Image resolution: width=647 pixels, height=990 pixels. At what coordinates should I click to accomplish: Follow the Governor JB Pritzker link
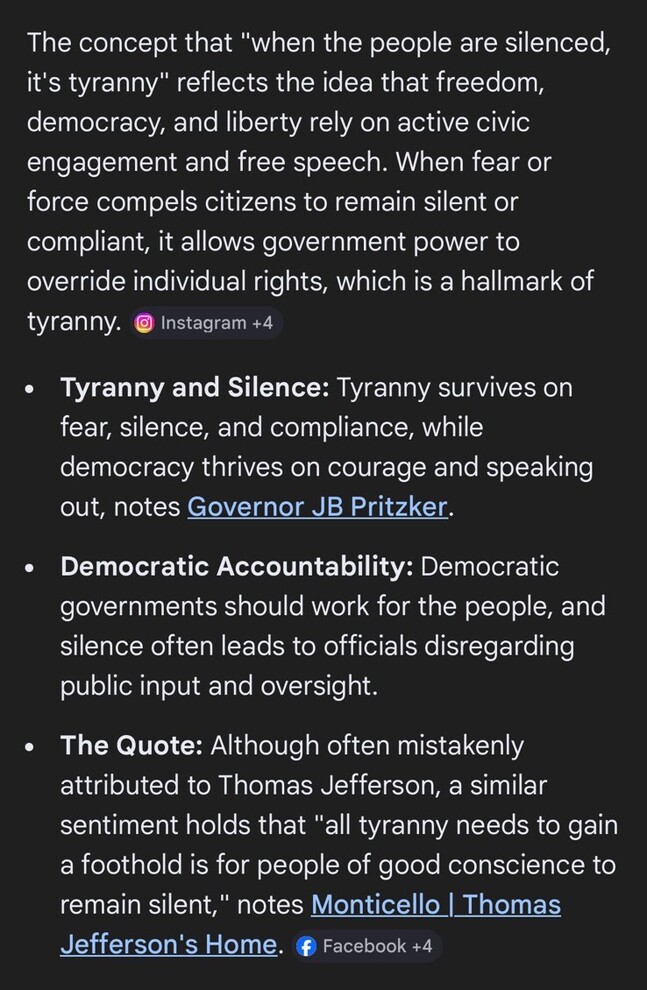[x=317, y=507]
